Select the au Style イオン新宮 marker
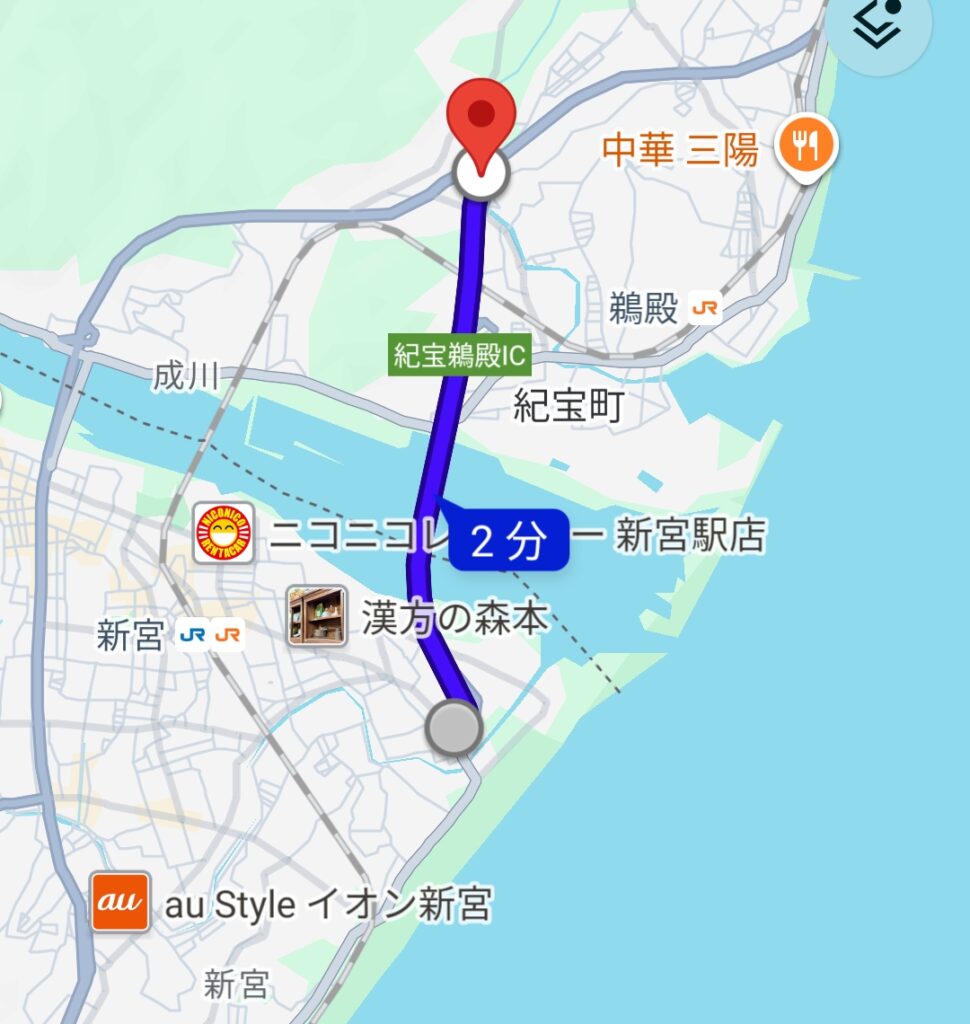This screenshot has width=970, height=1024. (121, 902)
